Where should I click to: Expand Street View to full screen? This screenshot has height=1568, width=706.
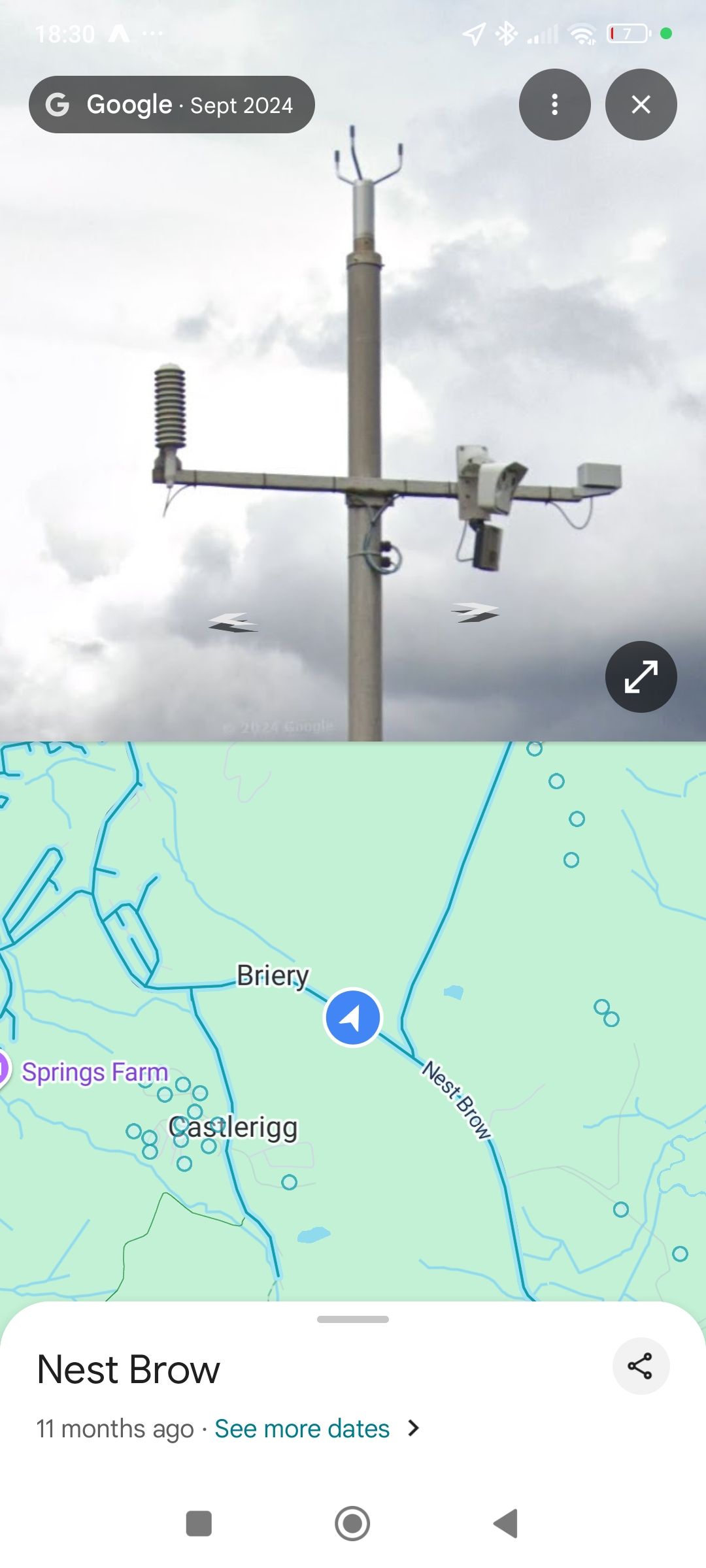pos(641,677)
